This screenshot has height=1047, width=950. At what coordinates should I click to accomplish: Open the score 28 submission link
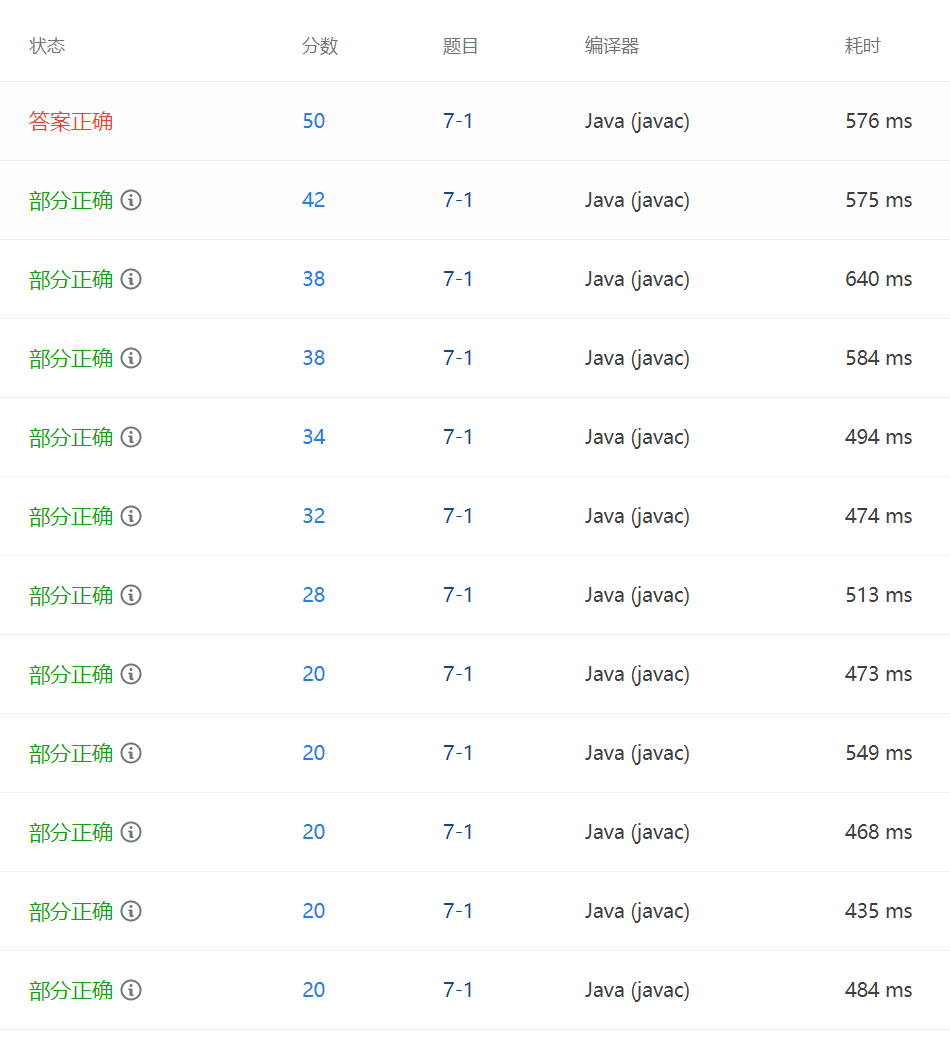313,595
